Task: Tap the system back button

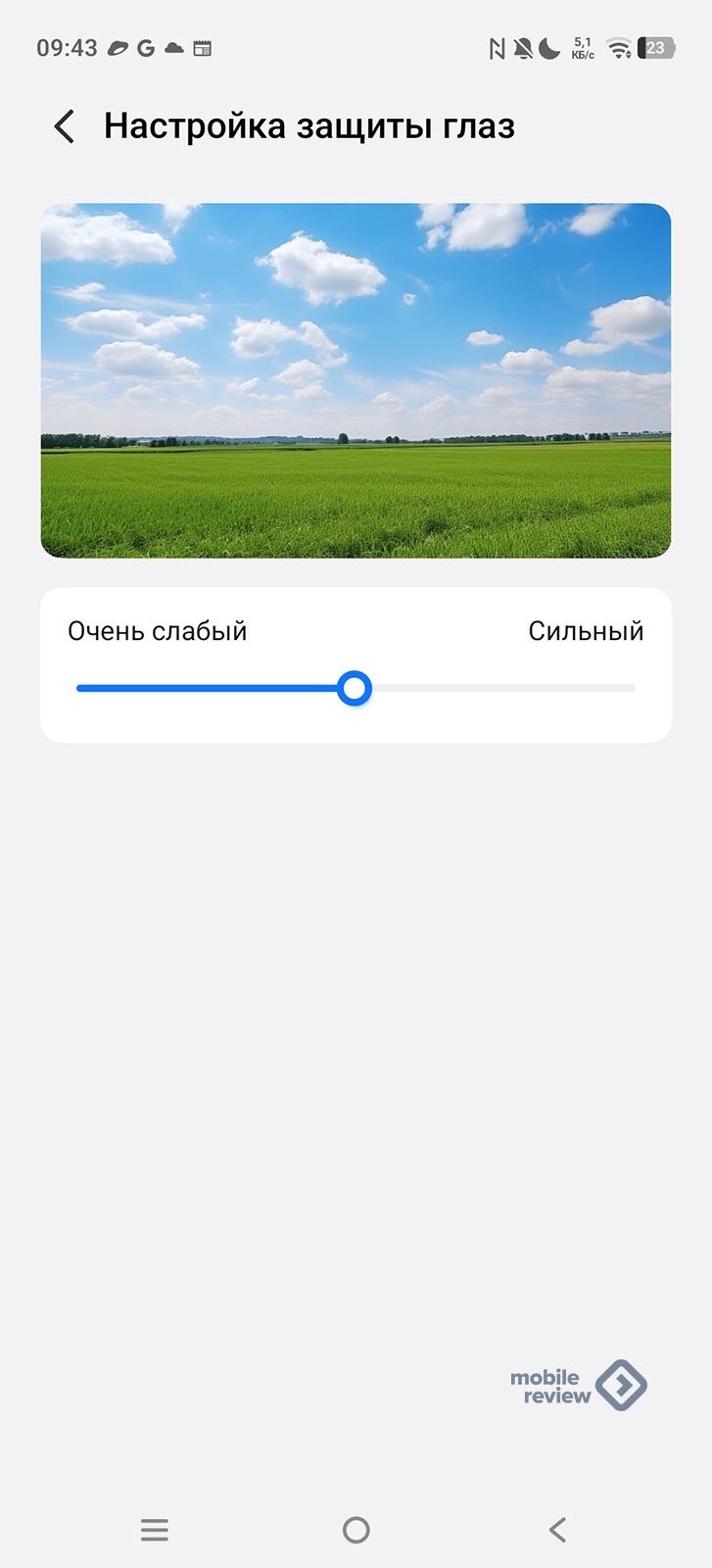Action: click(557, 1530)
